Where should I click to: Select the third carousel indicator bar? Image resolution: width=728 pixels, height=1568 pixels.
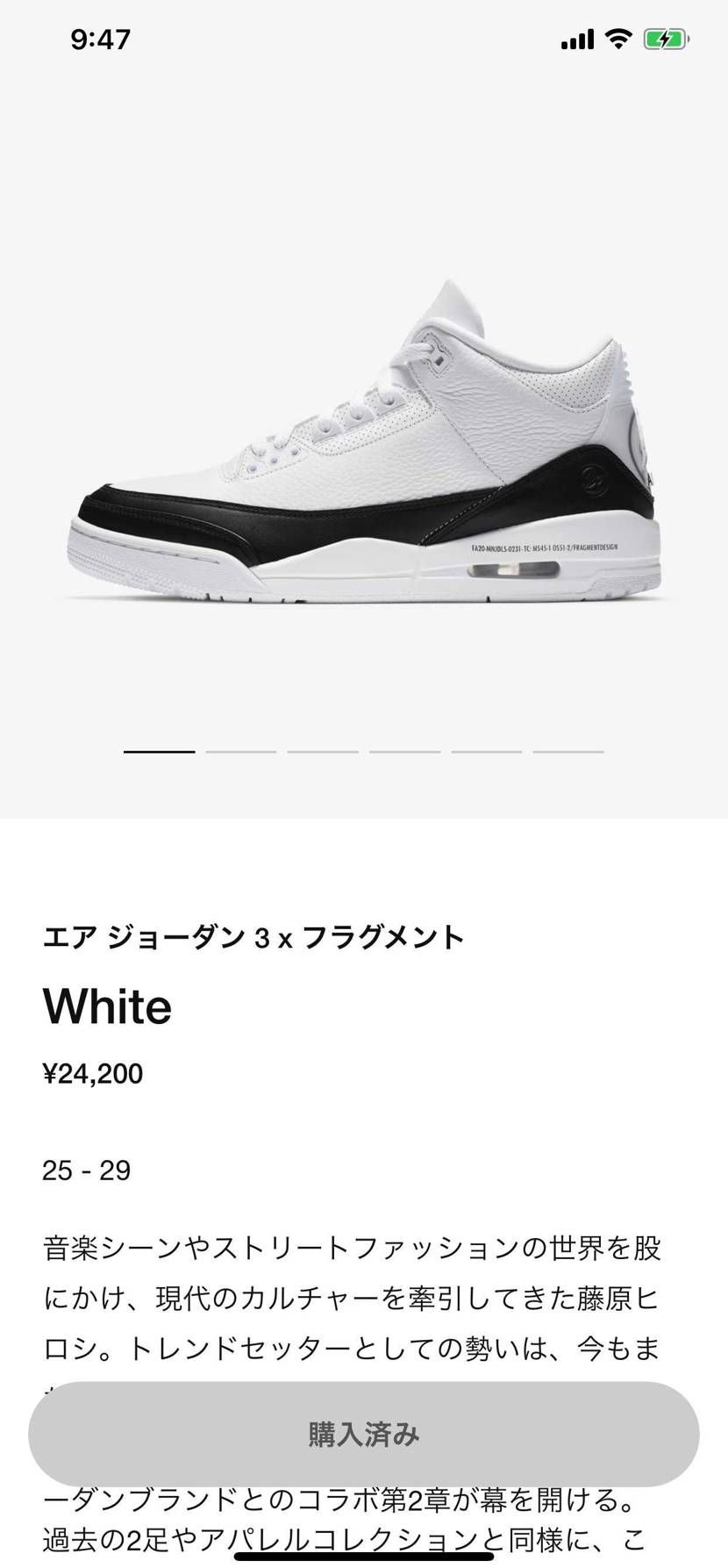point(325,752)
